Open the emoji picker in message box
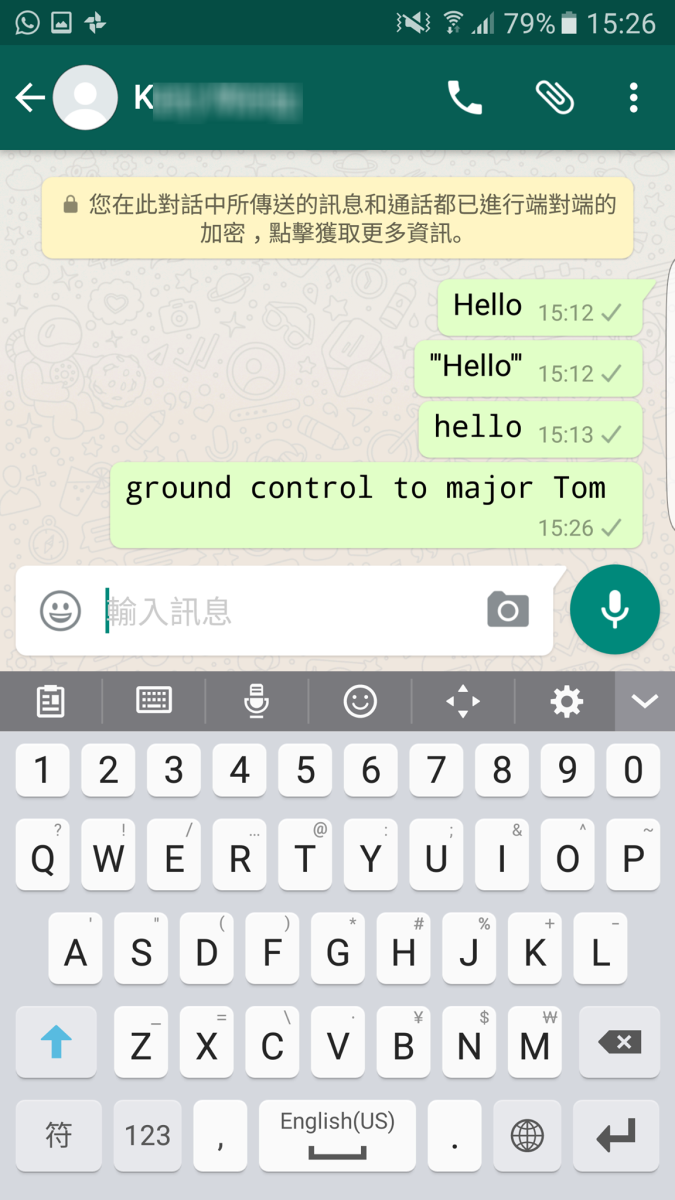Viewport: 675px width, 1200px height. tap(60, 610)
